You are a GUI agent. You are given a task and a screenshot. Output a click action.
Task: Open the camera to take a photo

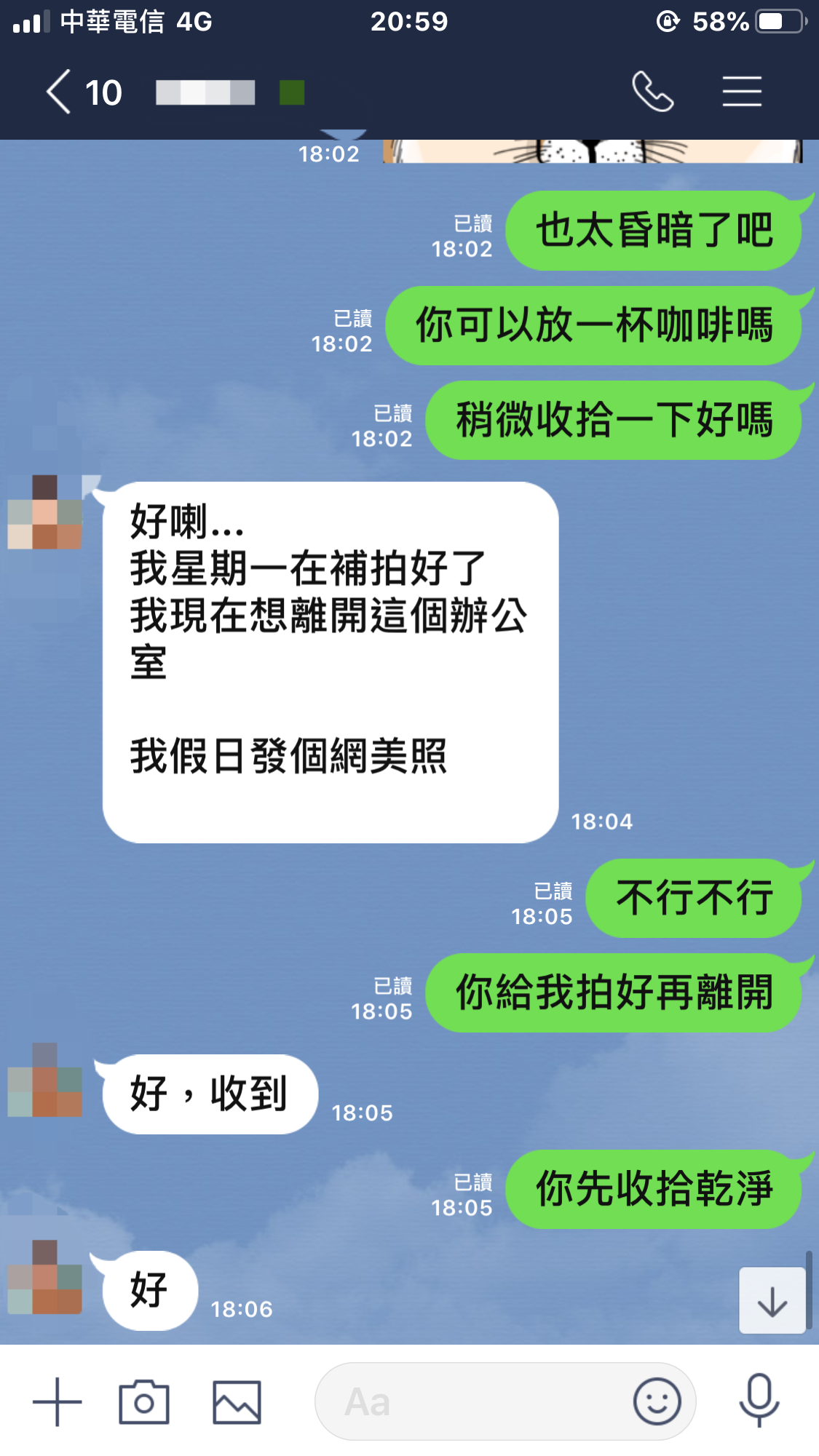click(144, 1401)
